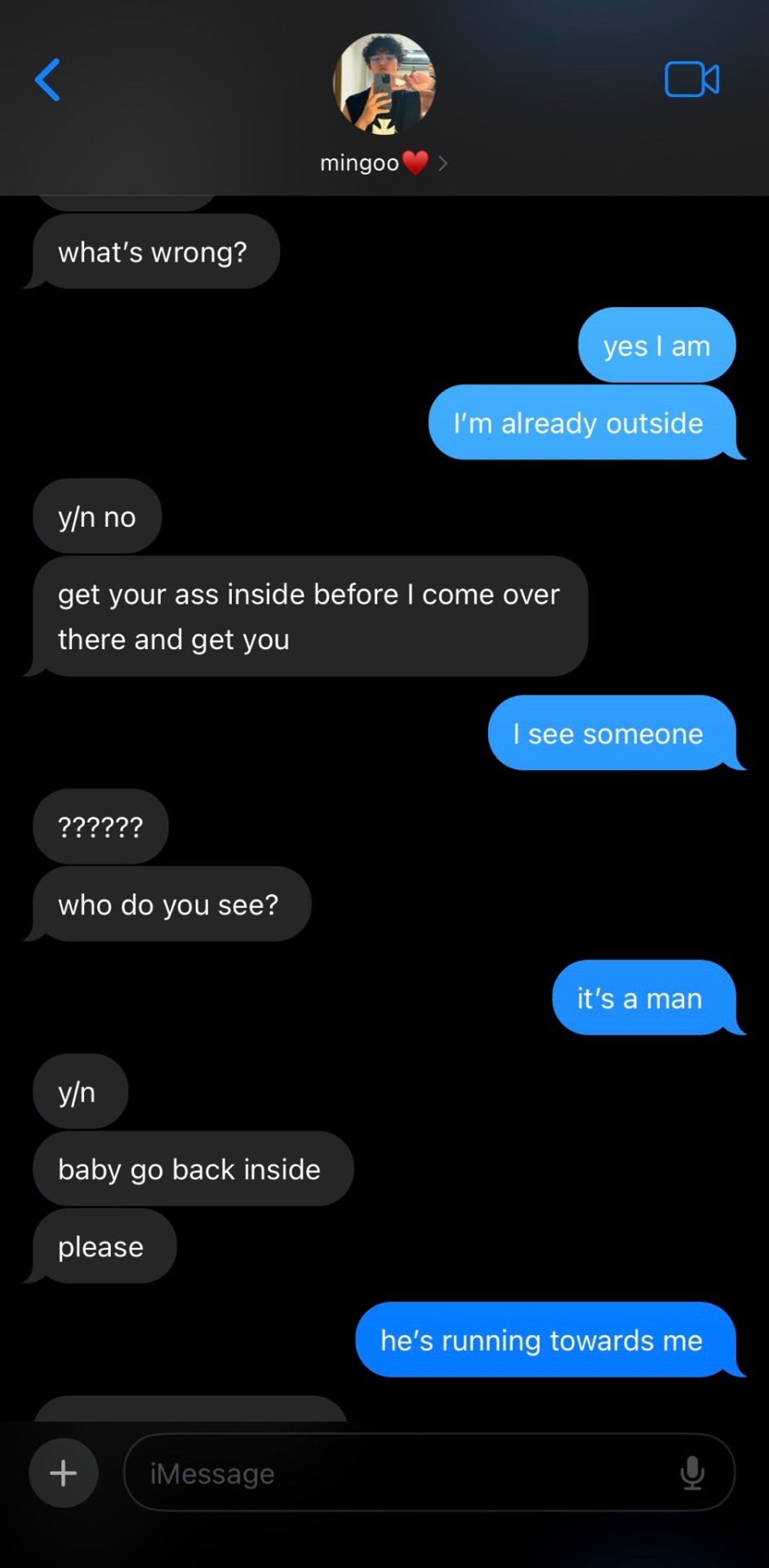Go back to the conversations list
The width and height of the screenshot is (769, 1568).
47,80
